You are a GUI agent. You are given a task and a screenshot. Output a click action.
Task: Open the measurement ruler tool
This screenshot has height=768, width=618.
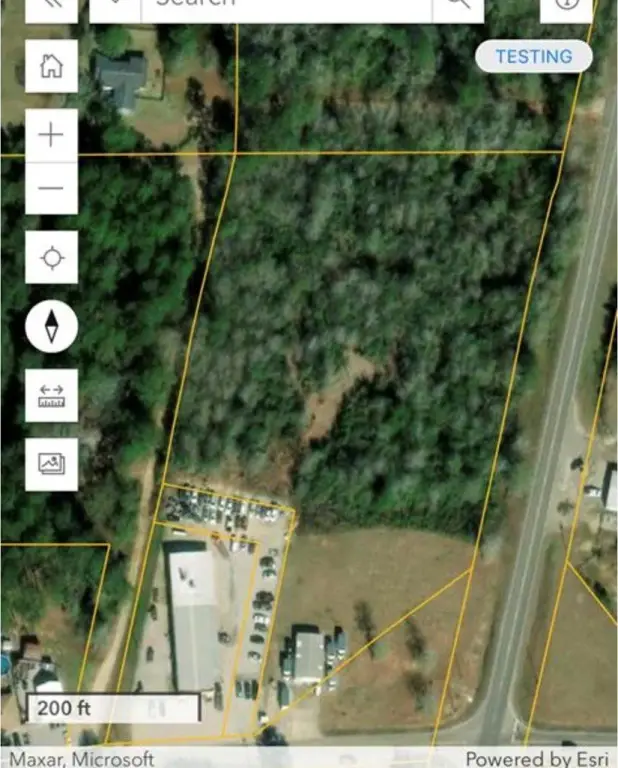(x=51, y=397)
